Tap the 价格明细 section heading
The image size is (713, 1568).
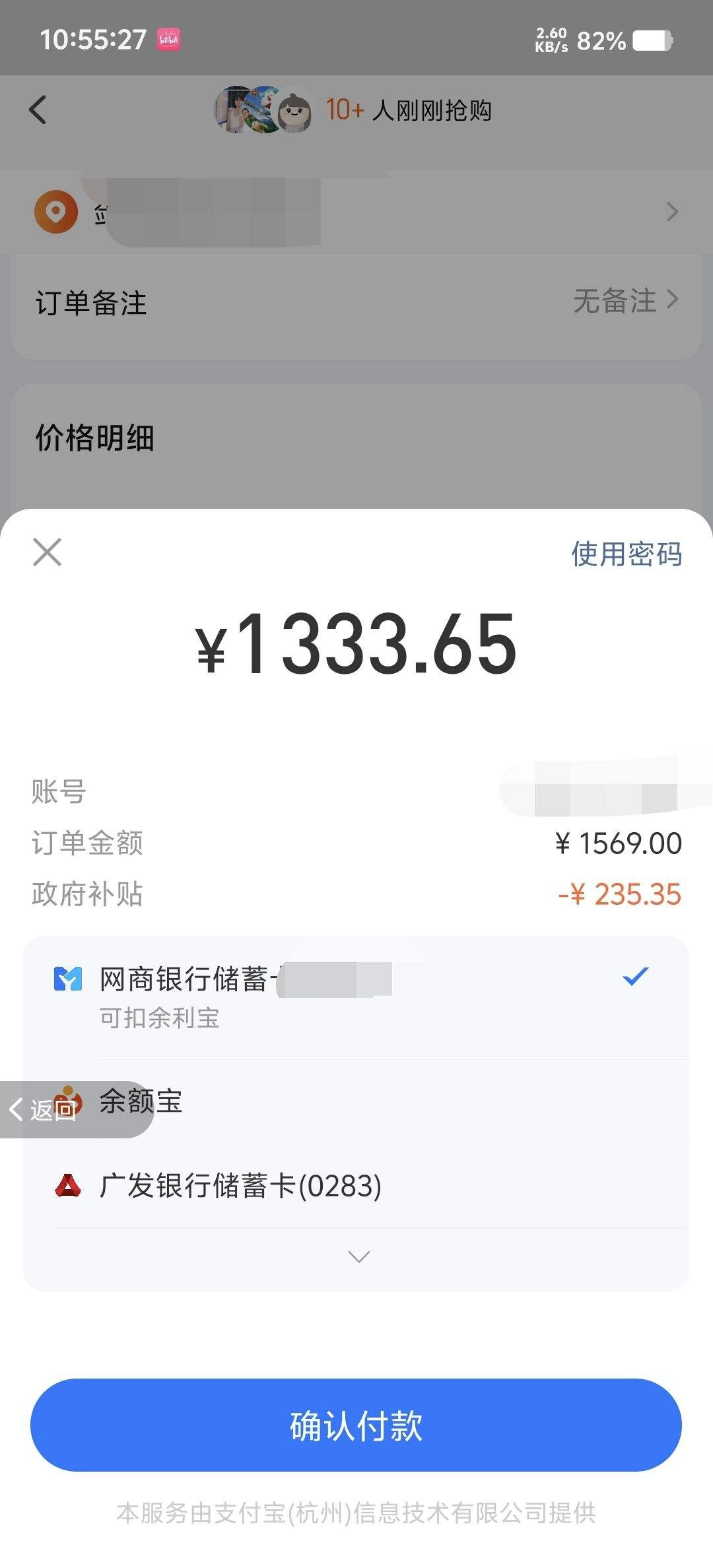94,439
